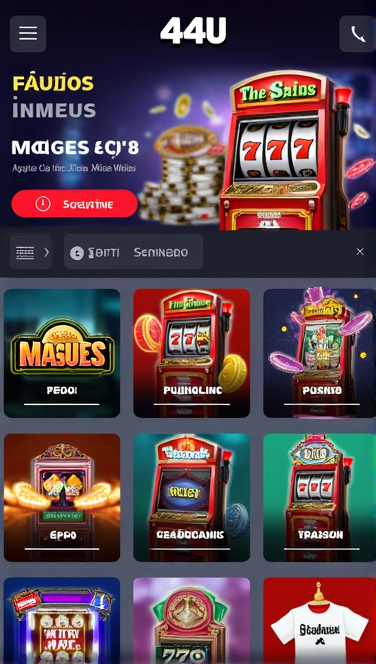Open the 770 slot machine tile
The width and height of the screenshot is (376, 664).
coord(192,621)
